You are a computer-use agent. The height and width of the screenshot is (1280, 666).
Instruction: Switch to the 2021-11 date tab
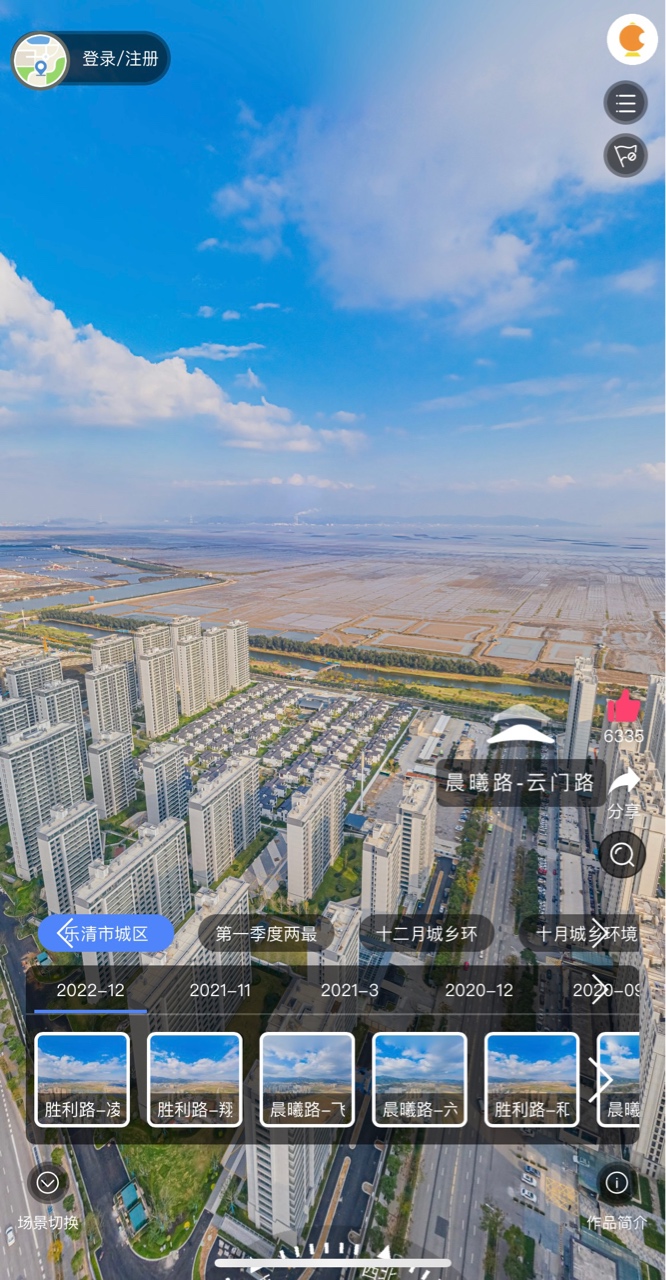coord(220,990)
